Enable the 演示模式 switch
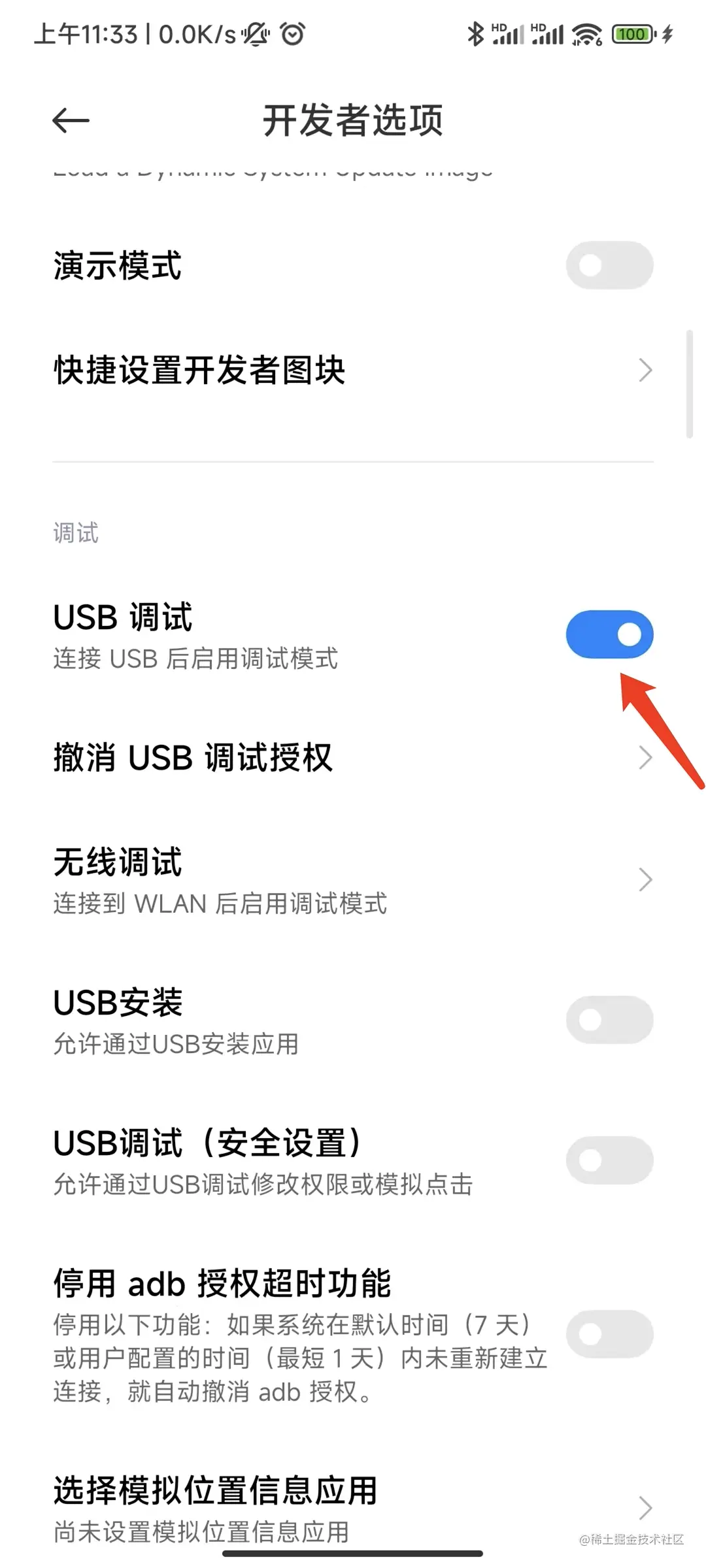The width and height of the screenshot is (706, 1568). tap(609, 265)
